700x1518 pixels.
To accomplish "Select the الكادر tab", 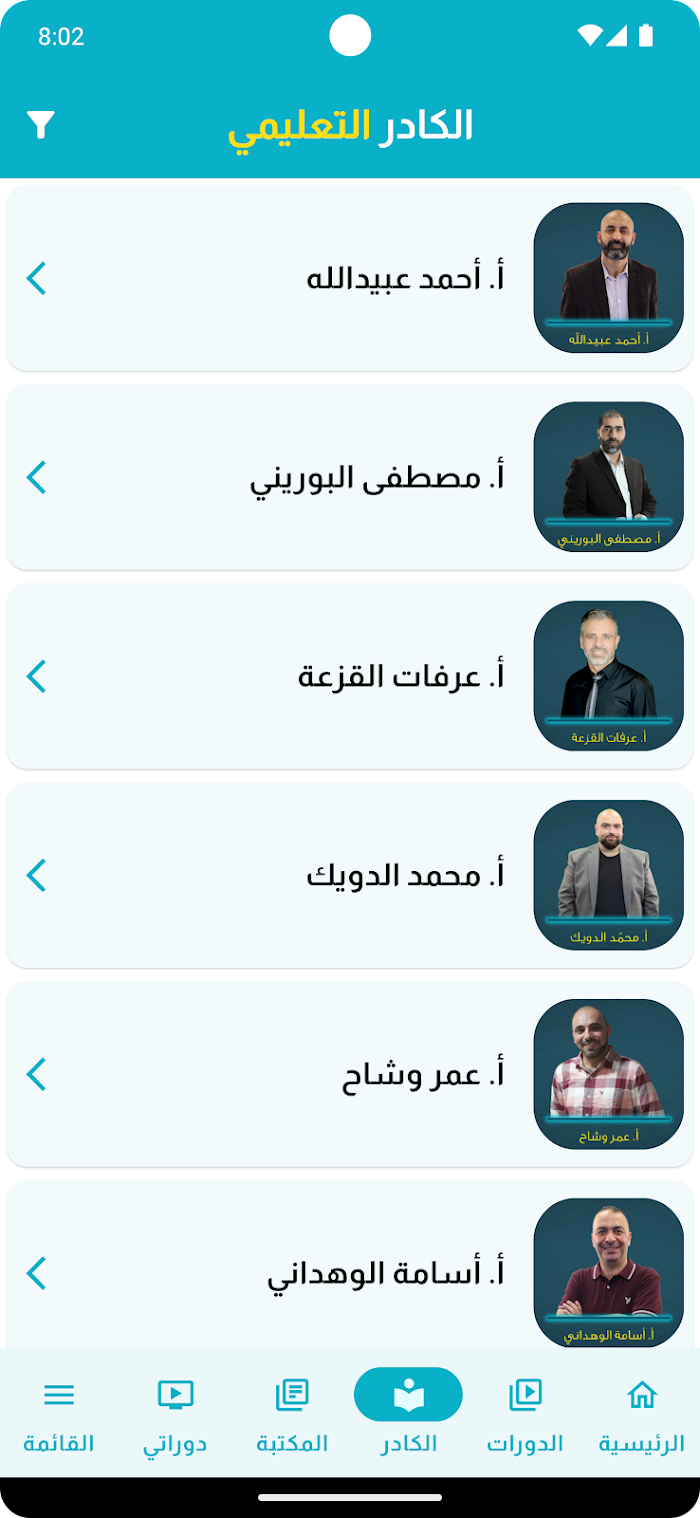I will coord(408,1414).
